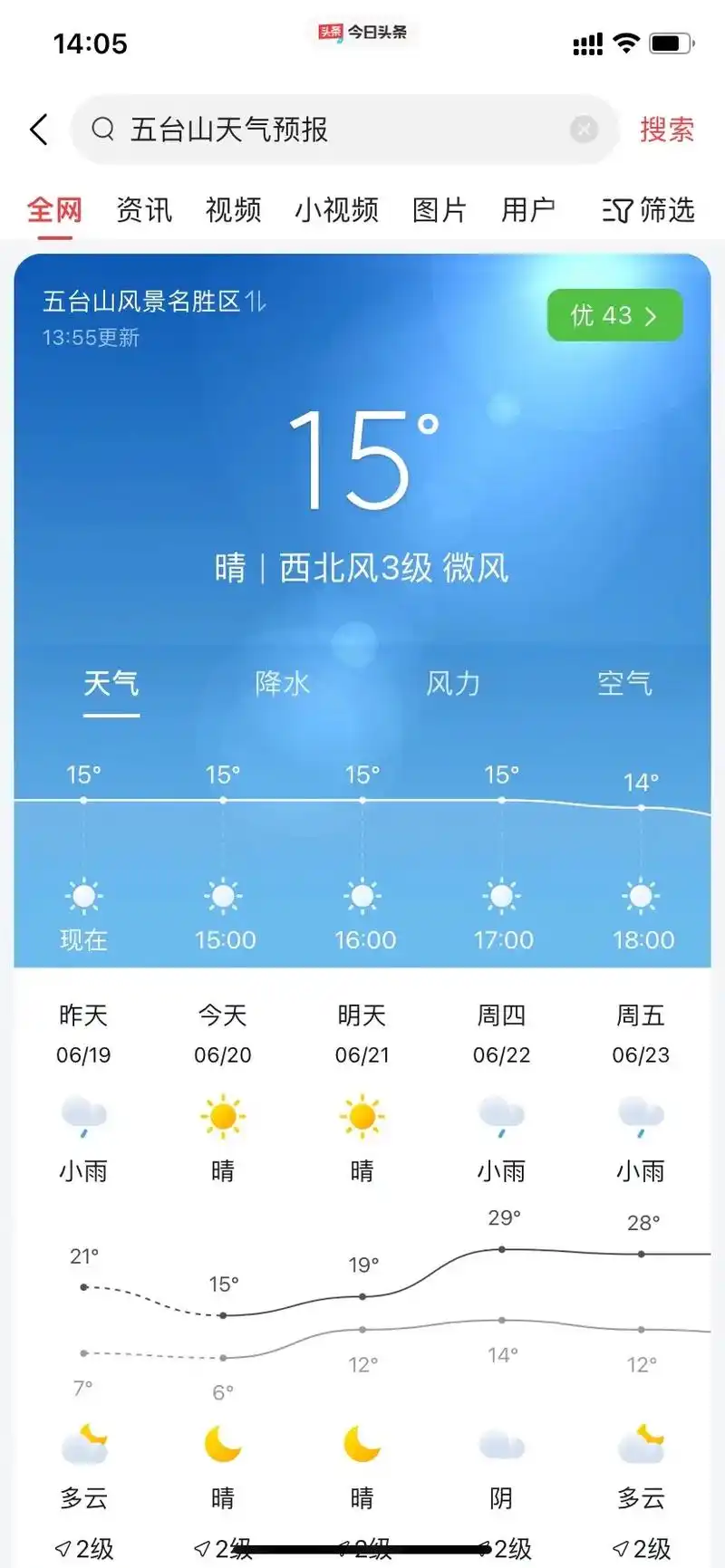This screenshot has height=1568, width=725.
Task: Tap the magnifier icon in search bar
Action: tap(103, 130)
